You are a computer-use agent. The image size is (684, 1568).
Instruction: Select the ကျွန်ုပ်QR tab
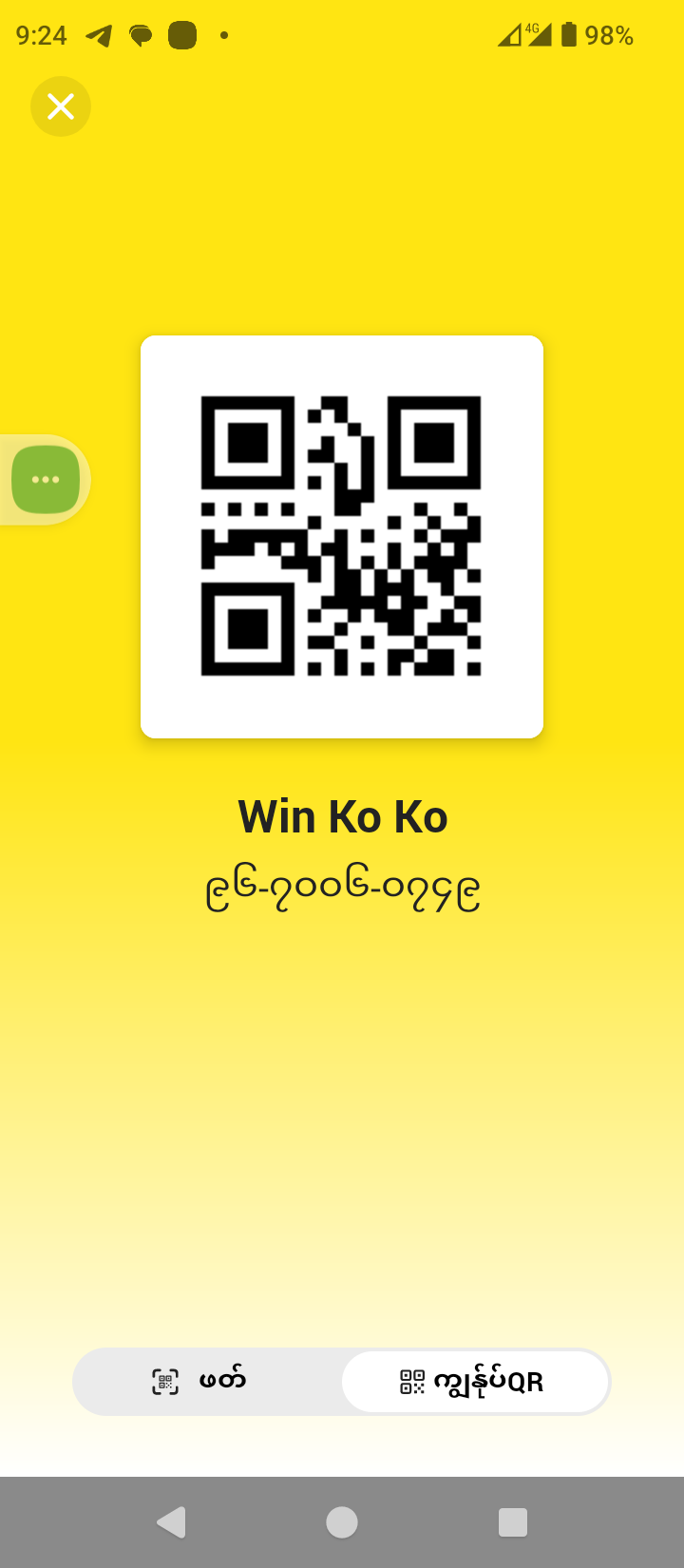[x=474, y=1382]
